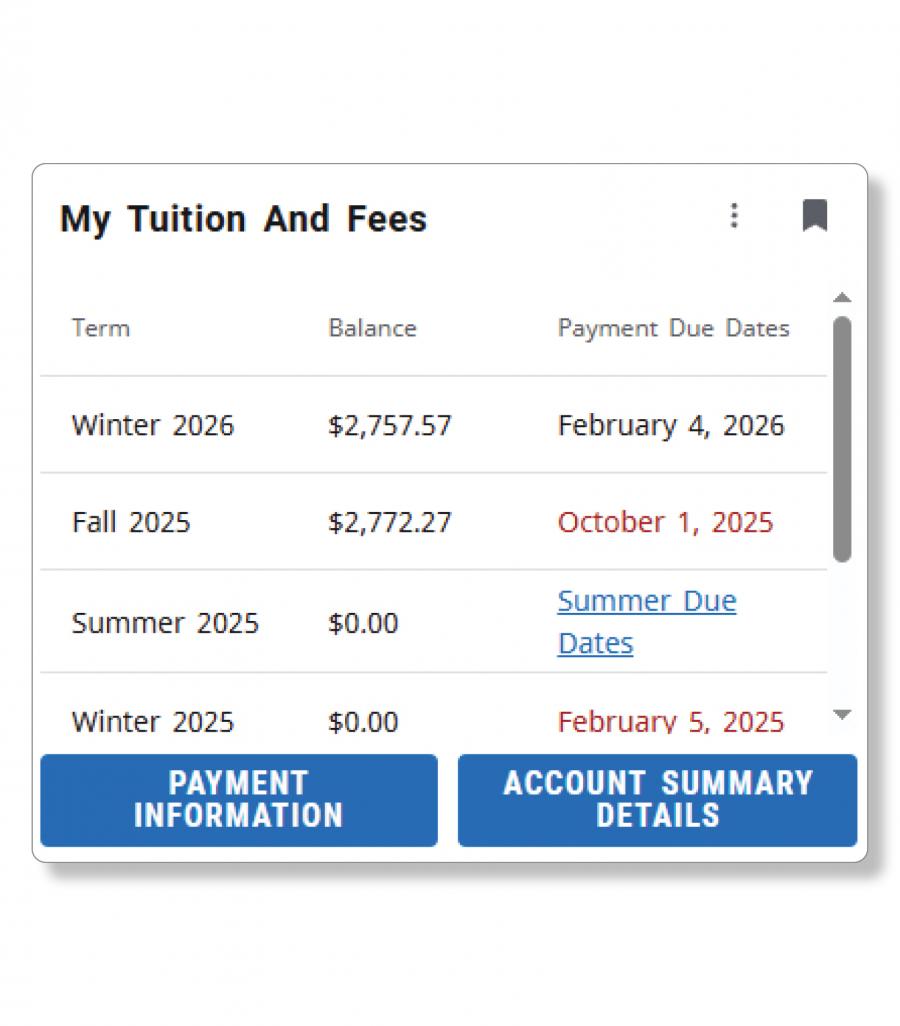
Task: Click the Term column header
Action: [100, 327]
